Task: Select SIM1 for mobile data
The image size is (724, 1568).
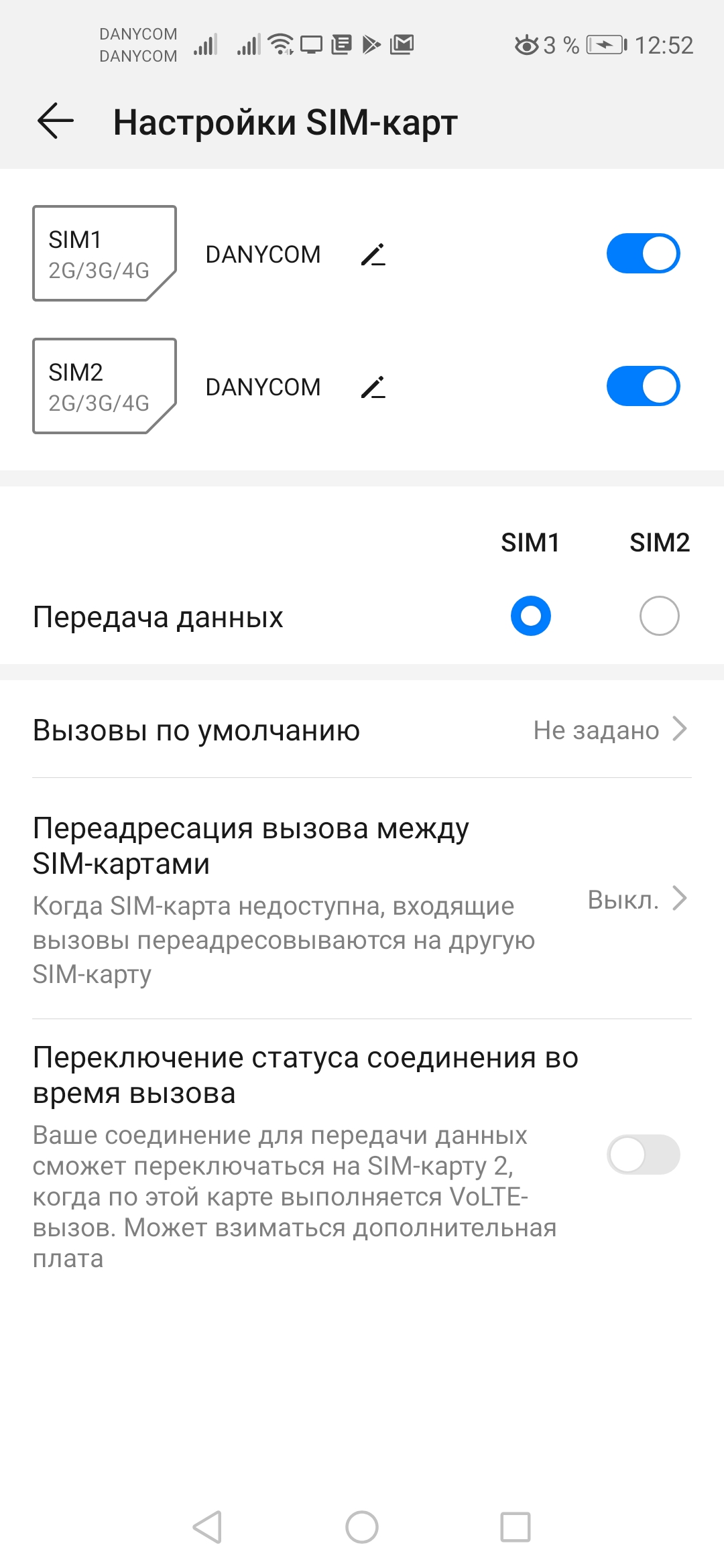Action: [x=530, y=616]
